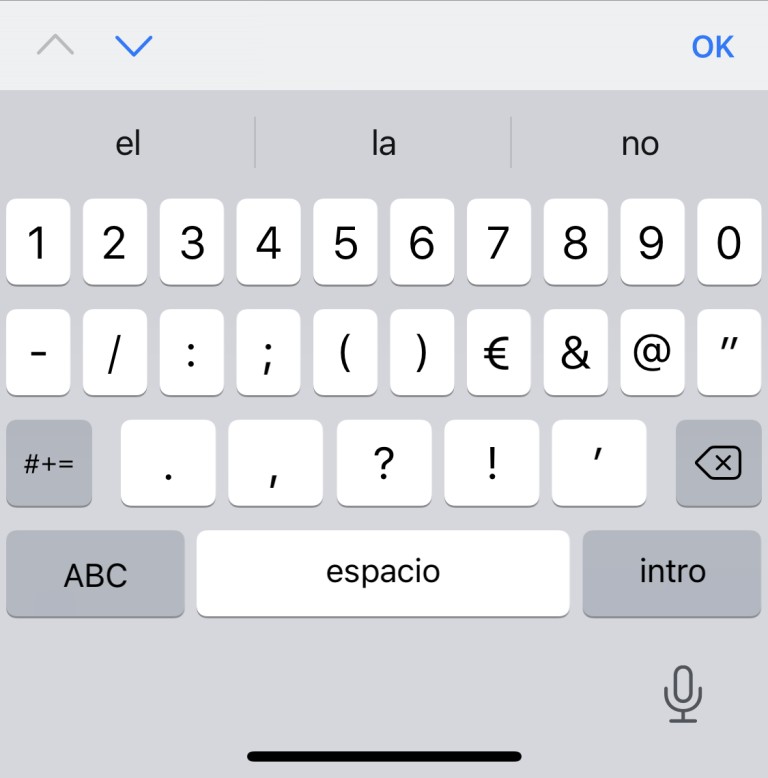Tap the @ symbol key
The height and width of the screenshot is (778, 768).
pos(652,353)
